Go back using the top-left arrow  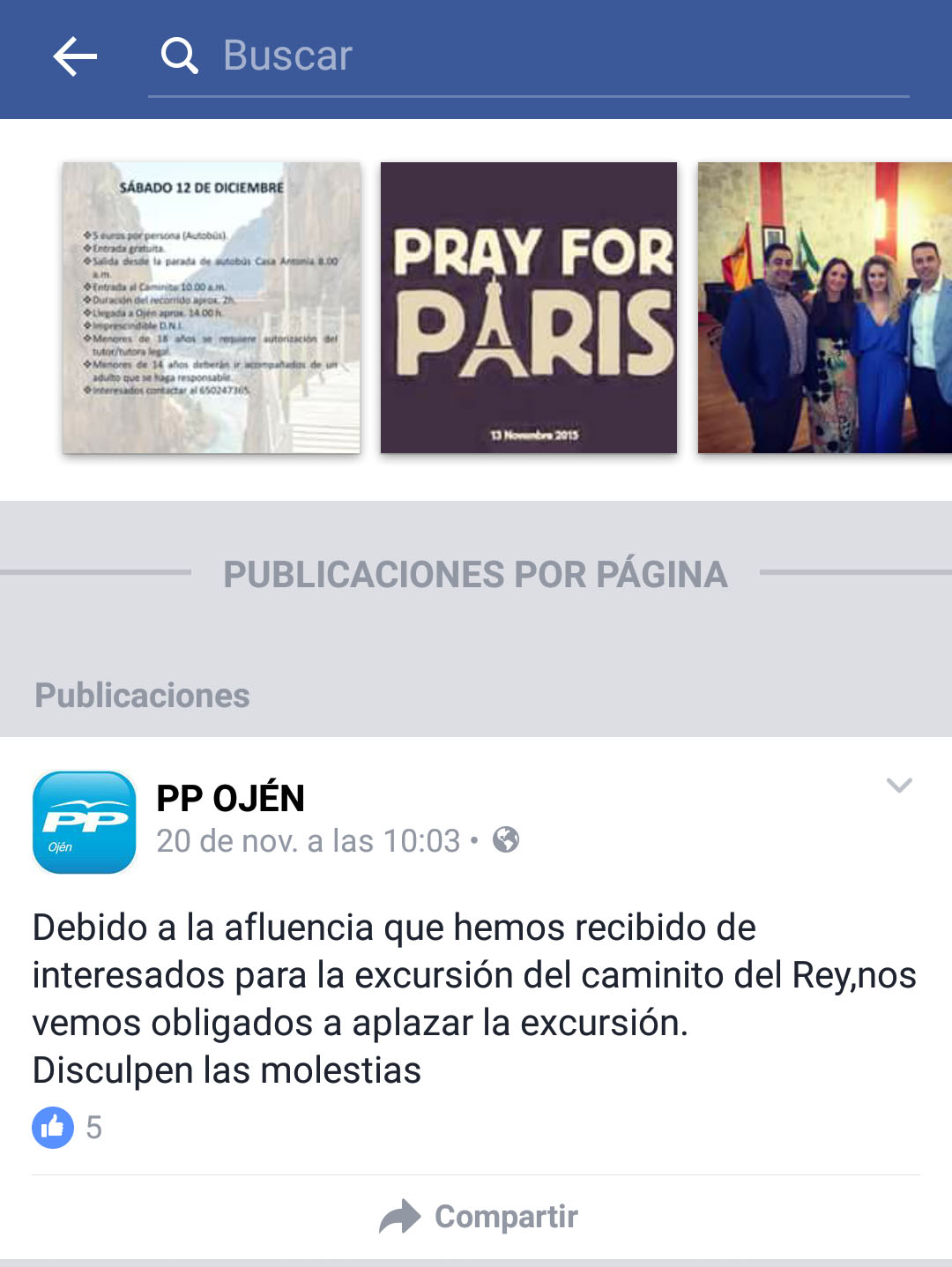[x=75, y=57]
